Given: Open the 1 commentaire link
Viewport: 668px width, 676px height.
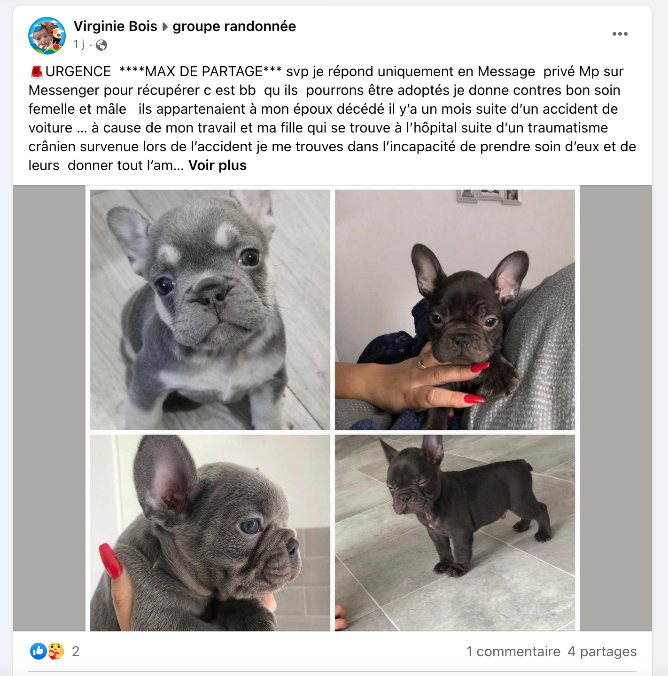Looking at the screenshot, I should (512, 651).
